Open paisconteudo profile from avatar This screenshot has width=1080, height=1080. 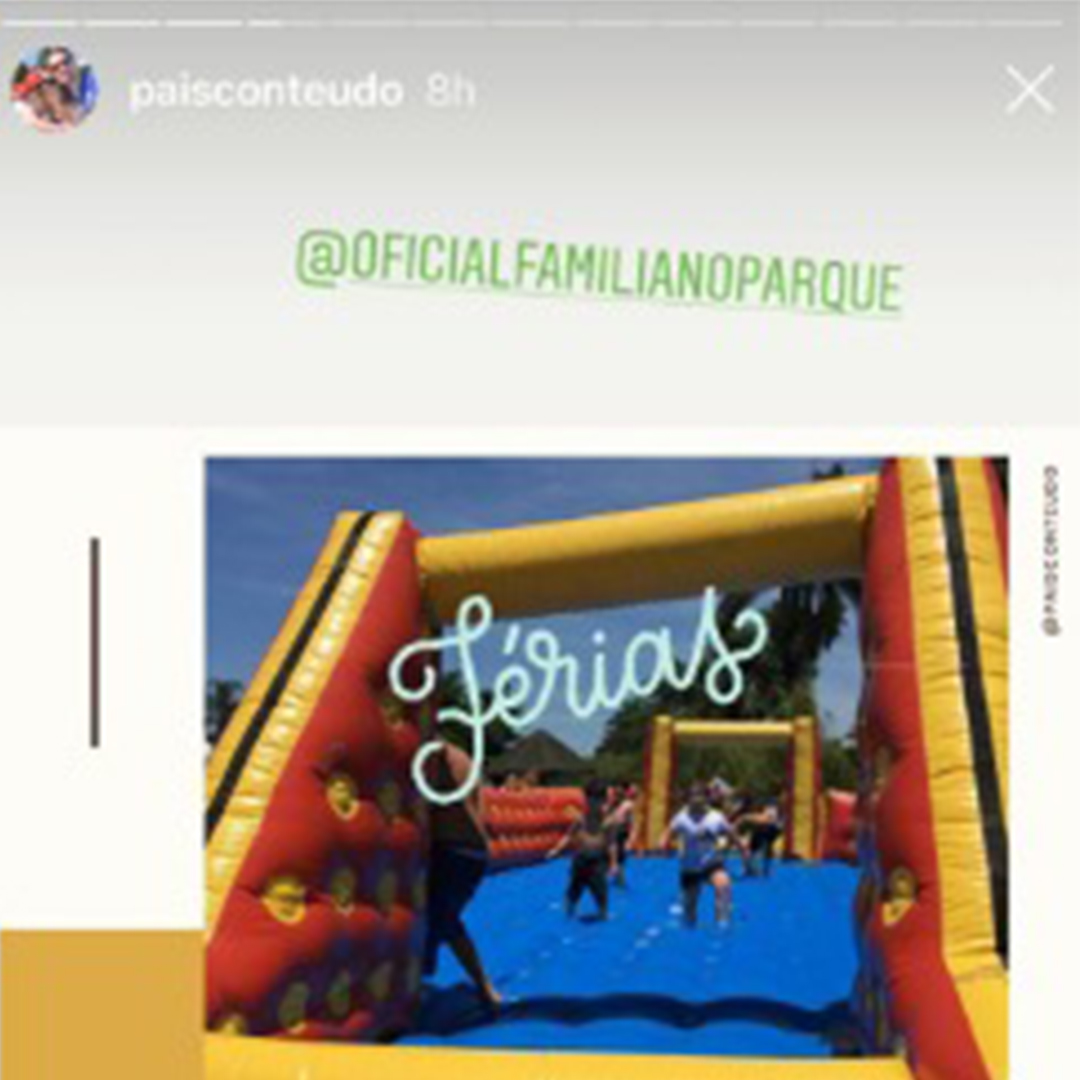(54, 90)
